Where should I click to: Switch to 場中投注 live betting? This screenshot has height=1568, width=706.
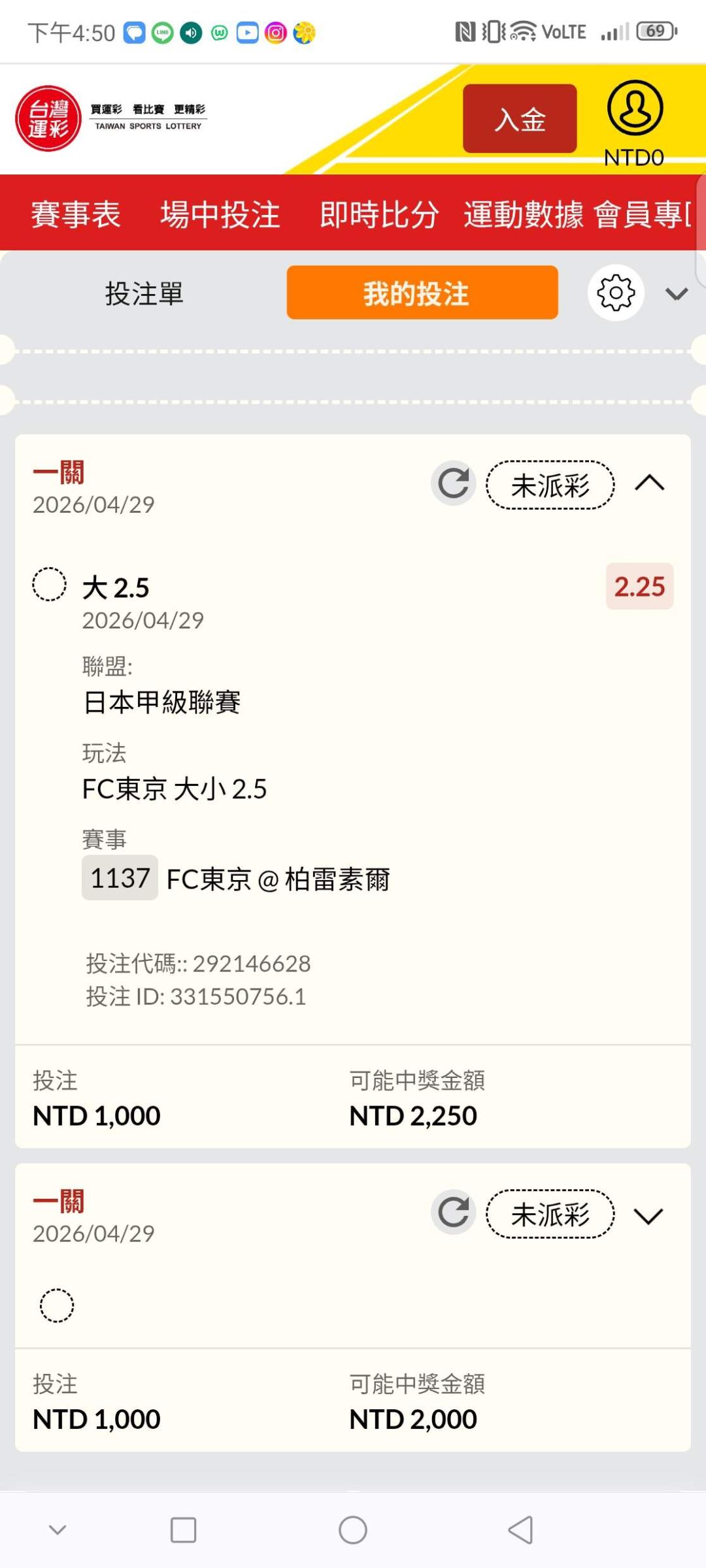pos(220,214)
